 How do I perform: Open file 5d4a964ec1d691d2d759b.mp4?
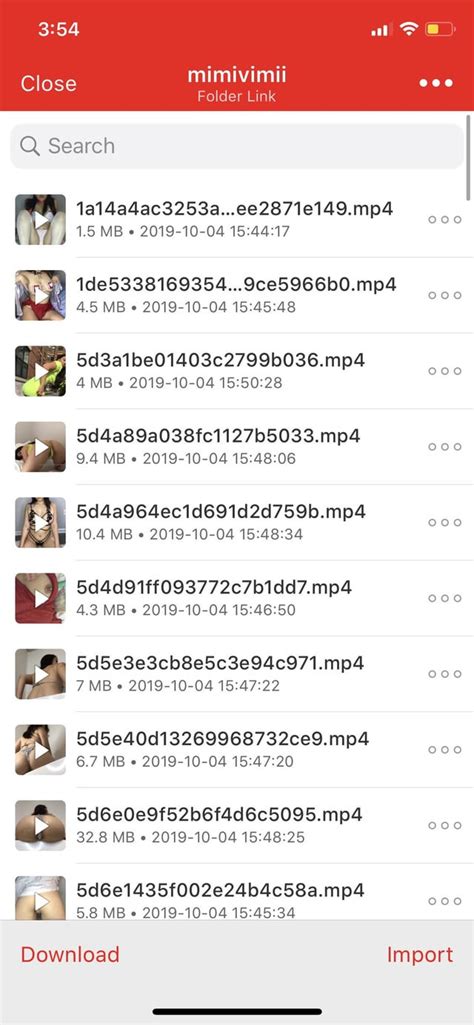(x=237, y=522)
